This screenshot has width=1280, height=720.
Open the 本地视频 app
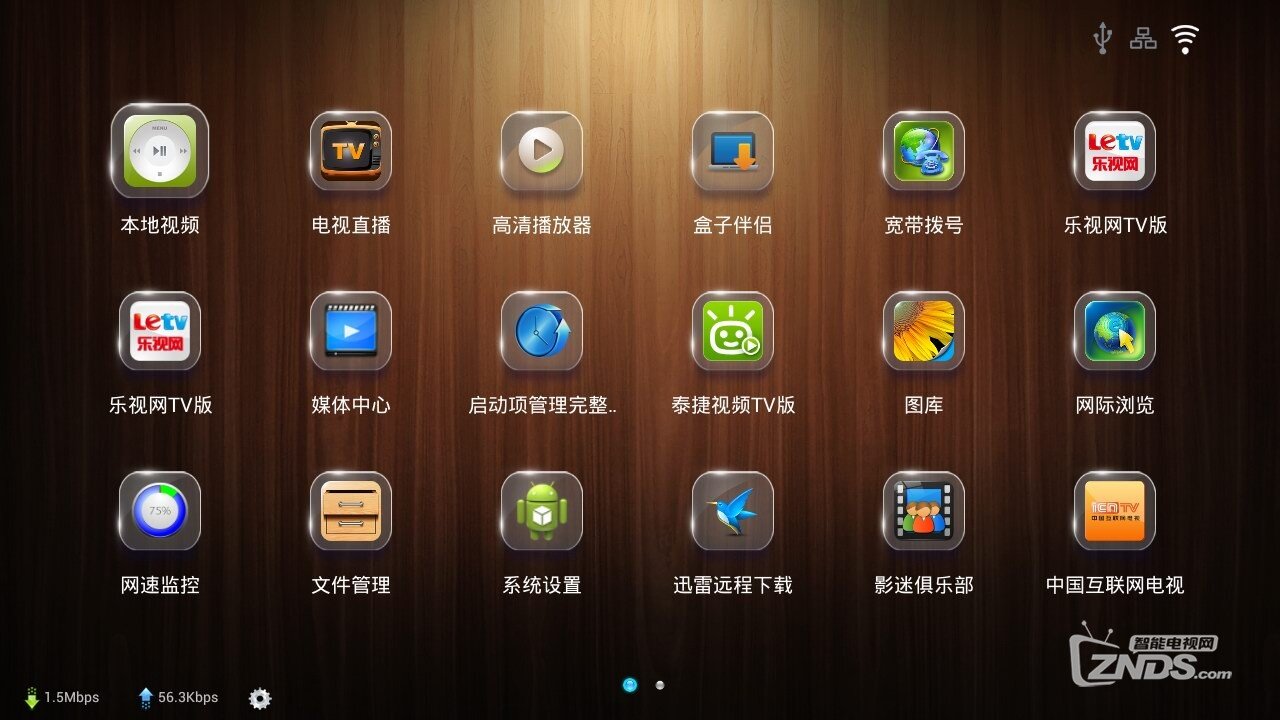point(160,151)
